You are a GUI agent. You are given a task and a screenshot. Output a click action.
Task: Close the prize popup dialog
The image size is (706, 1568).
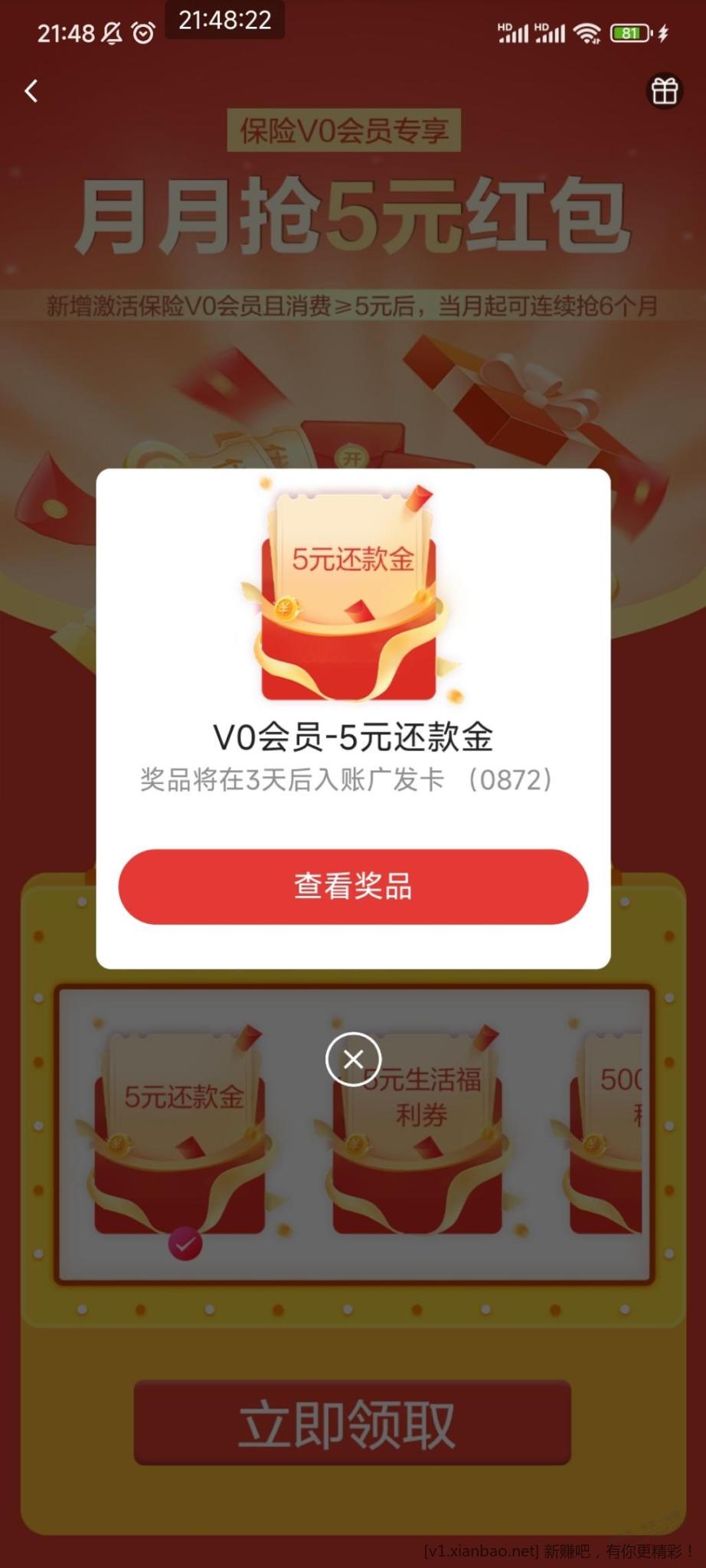pos(353,1059)
